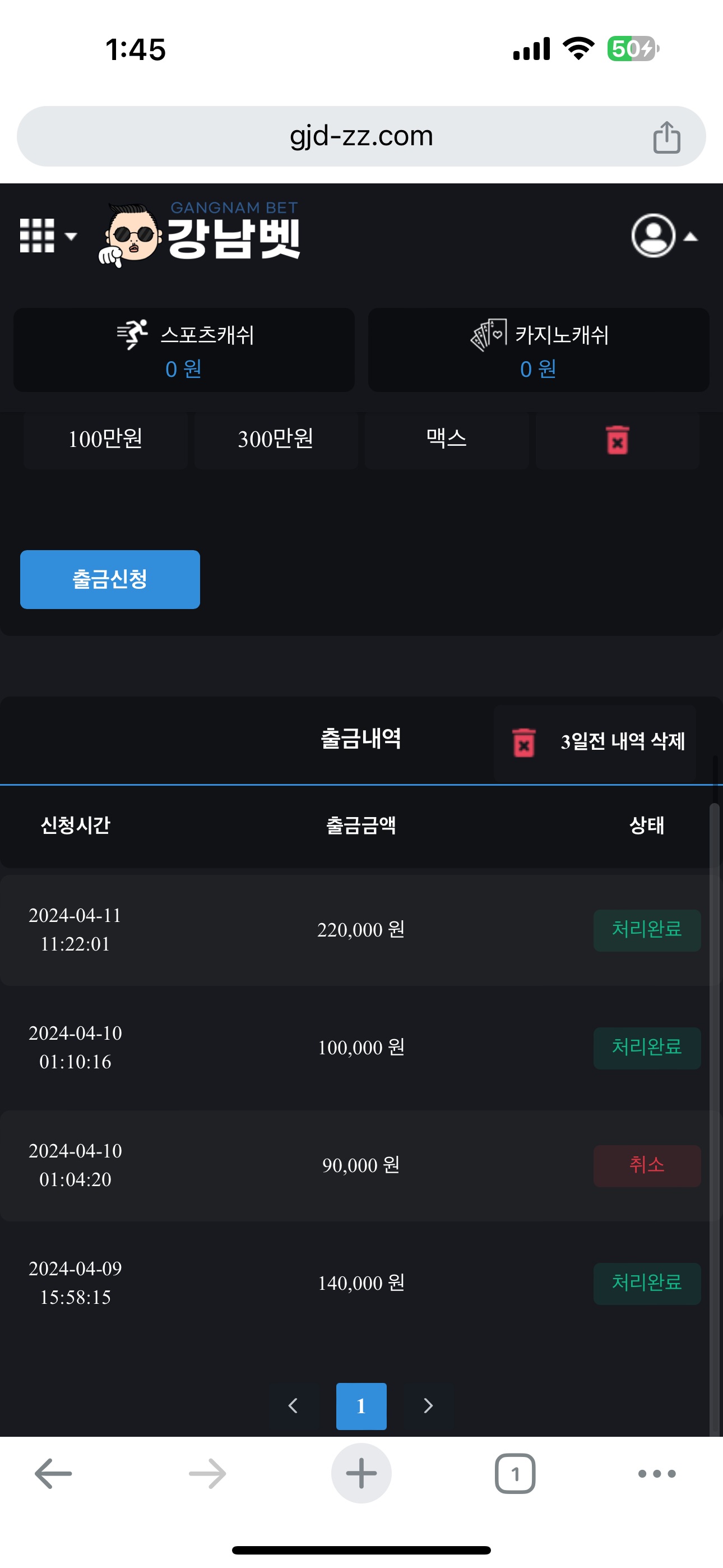Viewport: 723px width, 1568px height.
Task: Tap the gjd-zz.com address bar
Action: click(x=360, y=136)
